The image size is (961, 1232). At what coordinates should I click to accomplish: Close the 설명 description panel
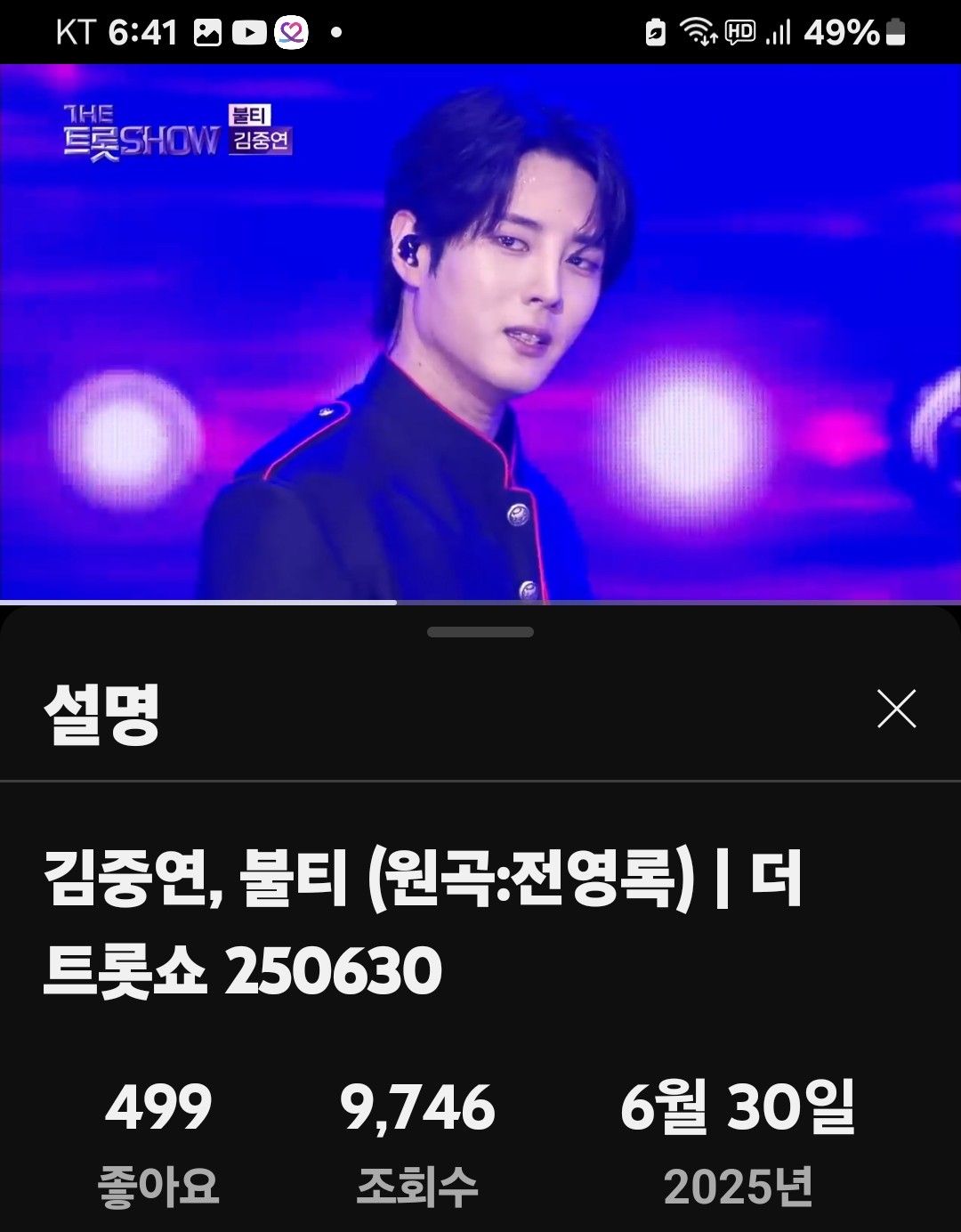pyautogui.click(x=896, y=709)
